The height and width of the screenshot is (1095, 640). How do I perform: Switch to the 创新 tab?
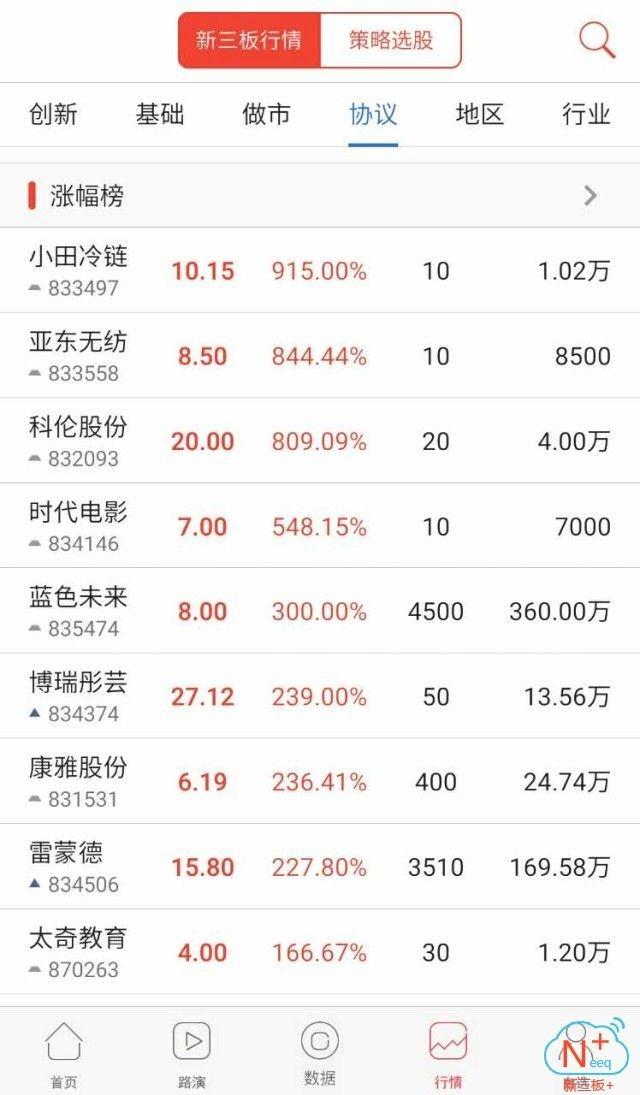[x=53, y=114]
